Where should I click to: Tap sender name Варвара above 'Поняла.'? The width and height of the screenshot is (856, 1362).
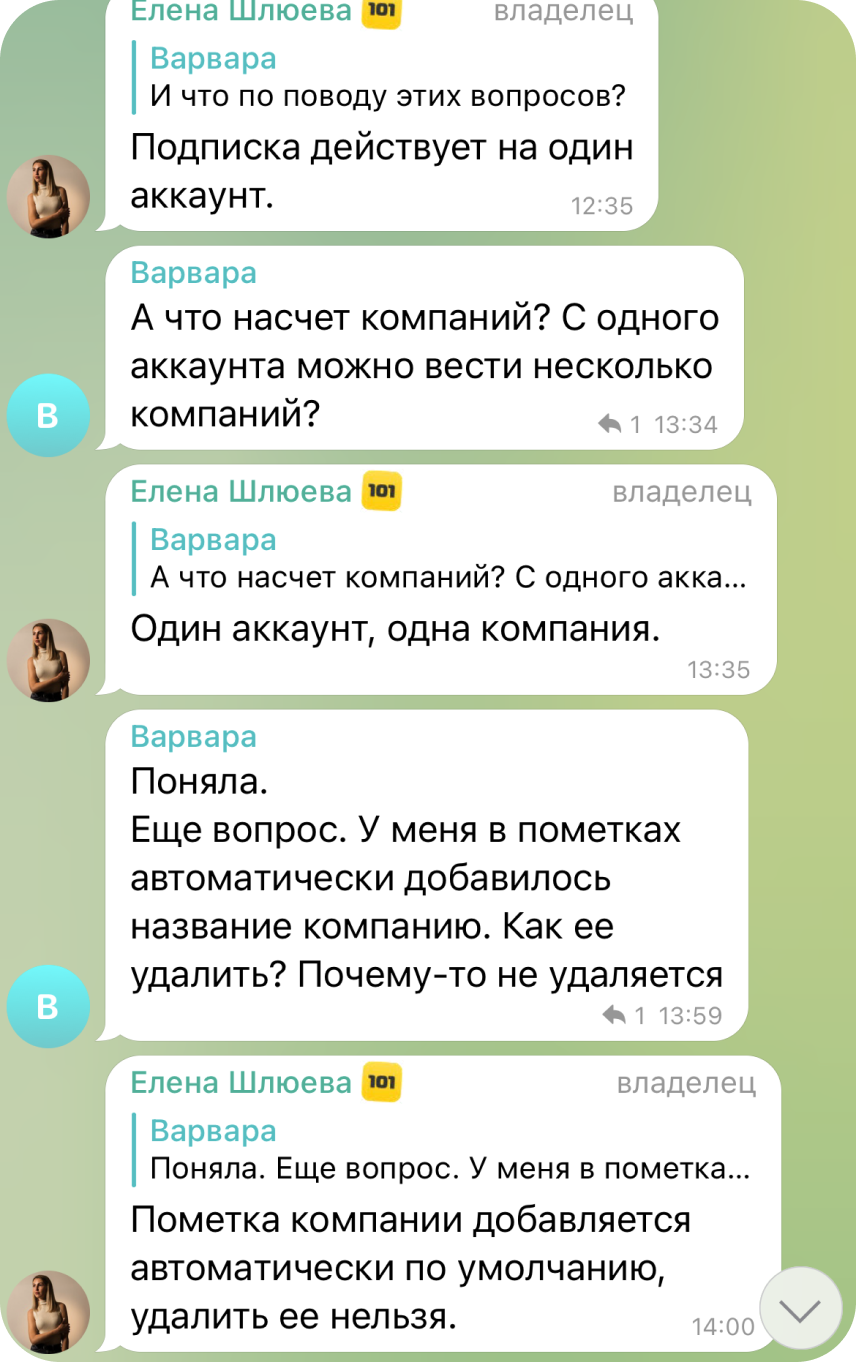(194, 737)
